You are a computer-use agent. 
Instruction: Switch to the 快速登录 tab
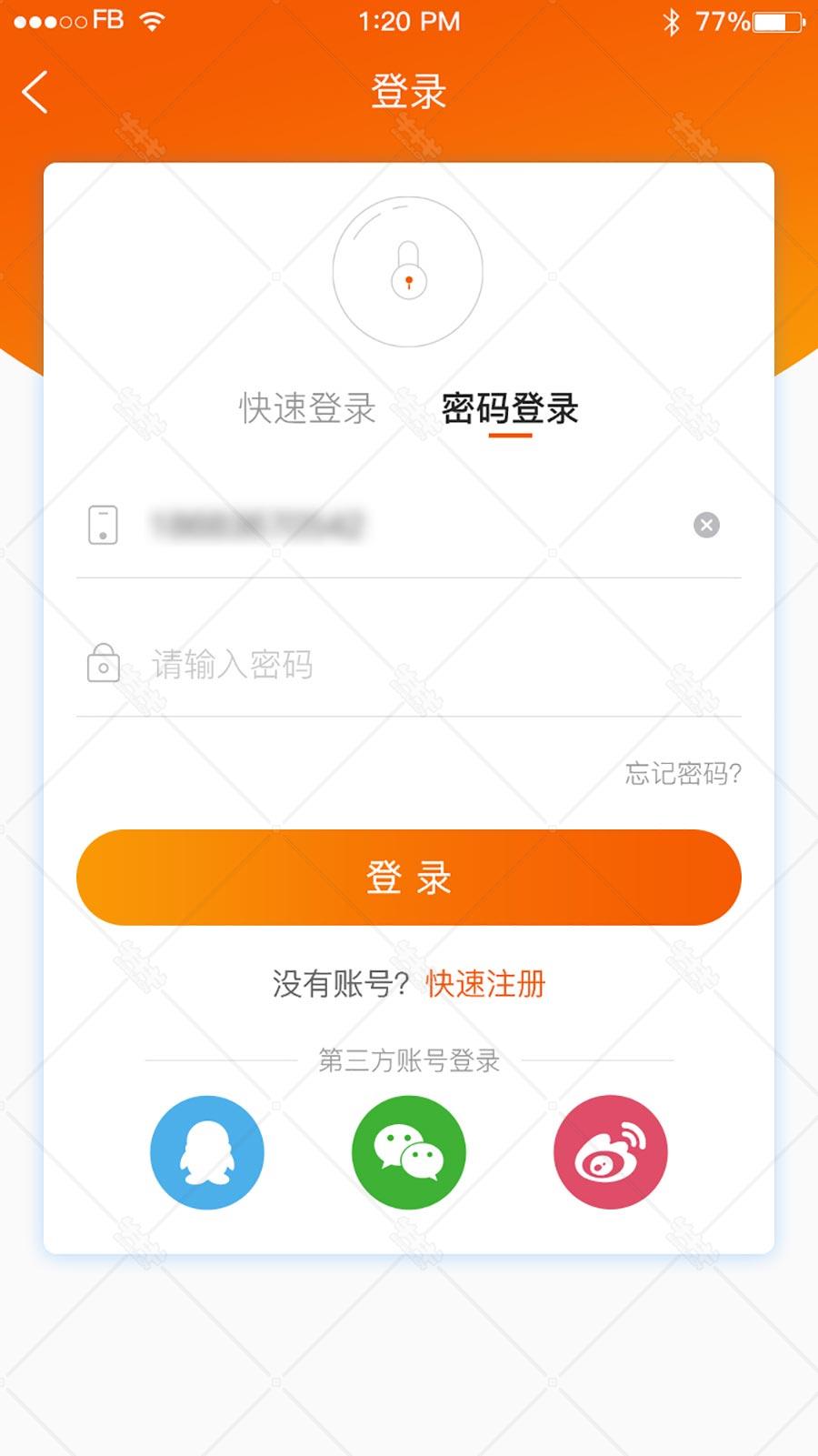[307, 408]
